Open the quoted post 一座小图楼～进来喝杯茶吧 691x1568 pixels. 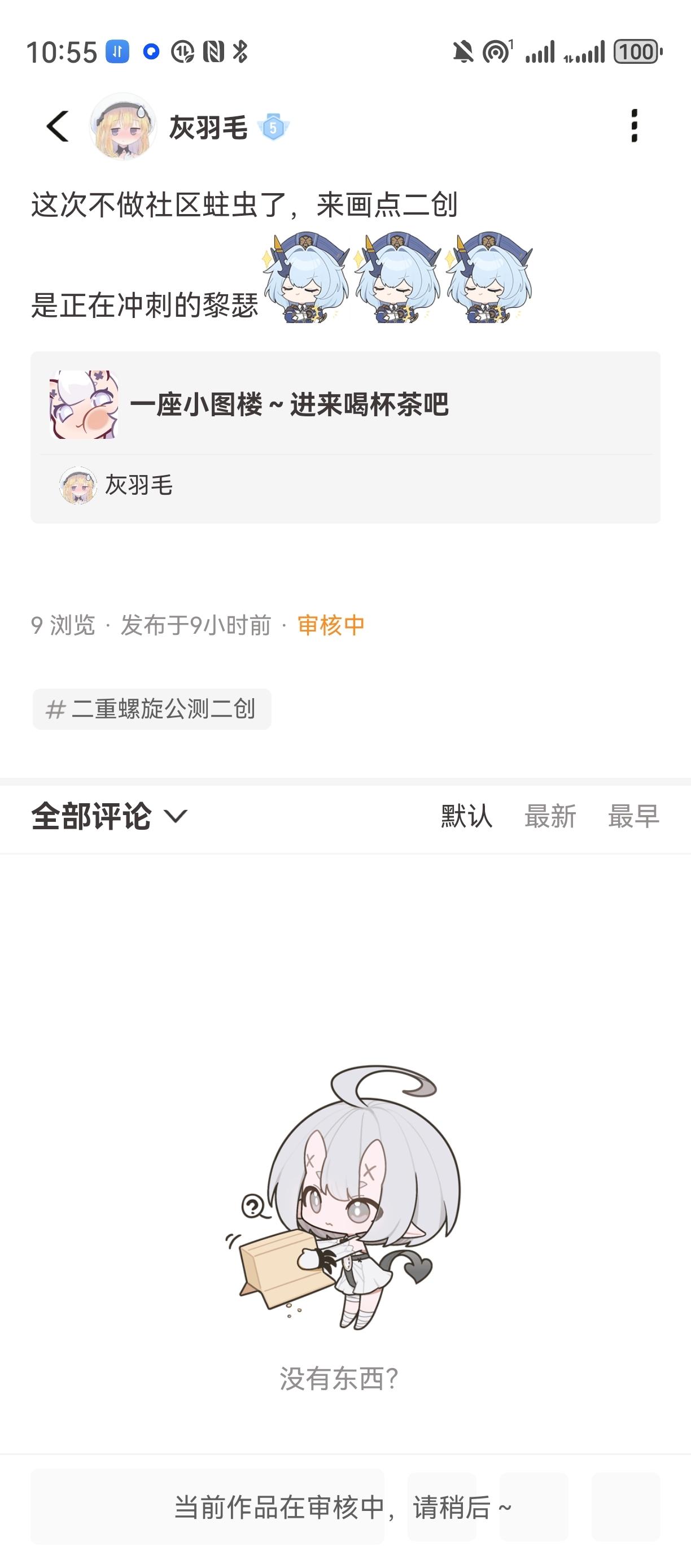tap(289, 405)
